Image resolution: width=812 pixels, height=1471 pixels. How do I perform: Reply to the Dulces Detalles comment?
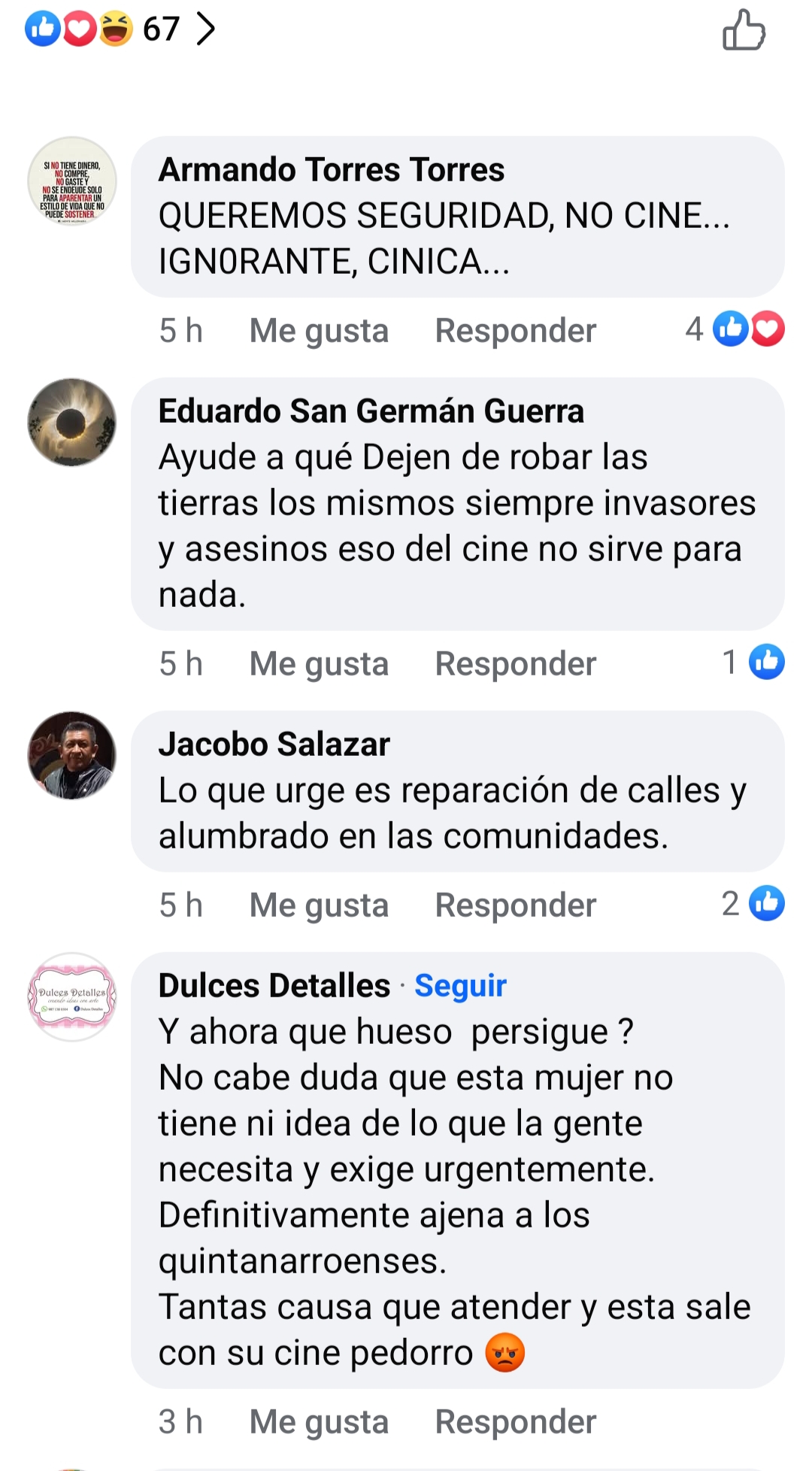pyautogui.click(x=515, y=1422)
